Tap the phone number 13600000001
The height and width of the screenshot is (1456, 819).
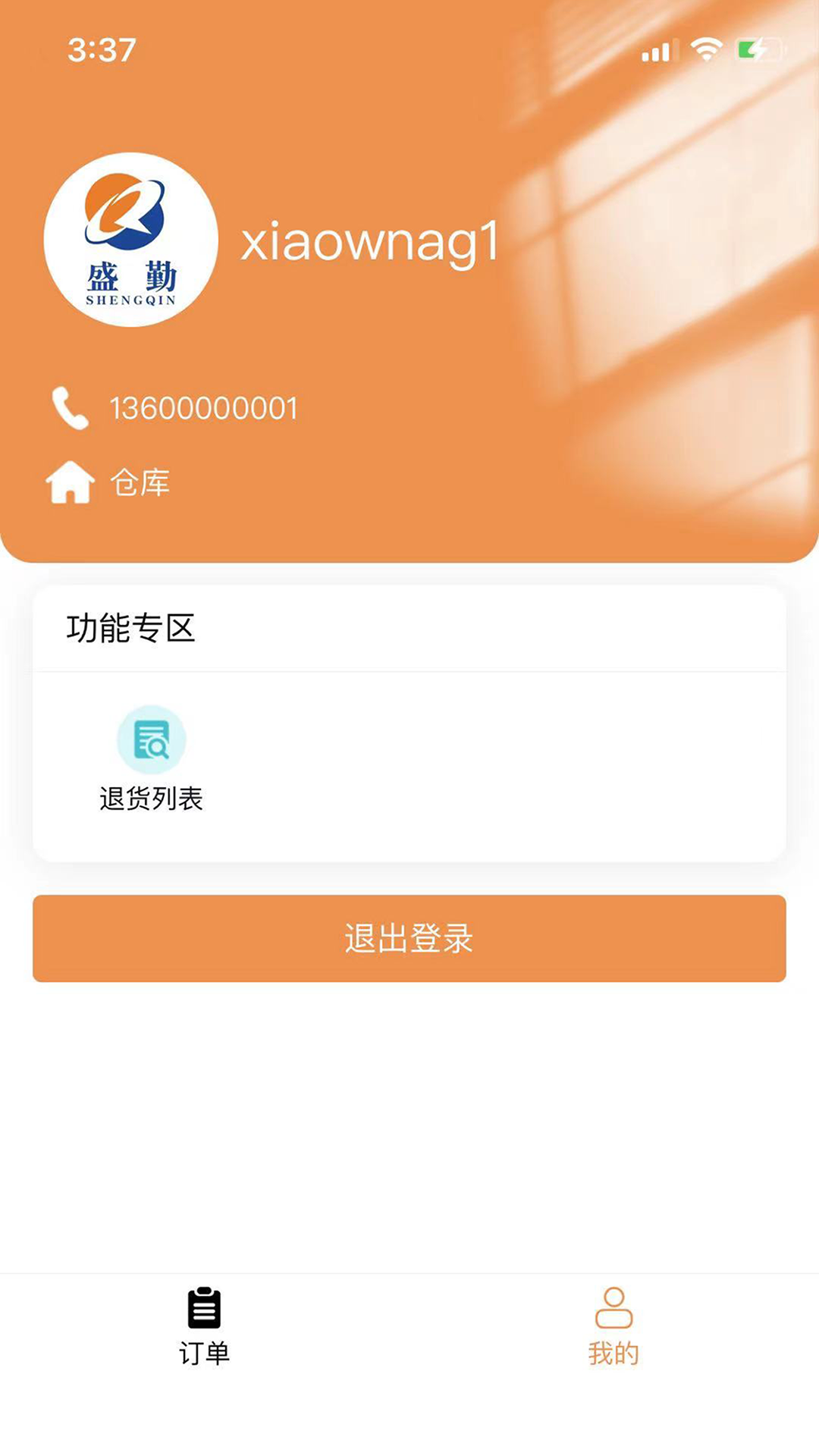(x=202, y=406)
